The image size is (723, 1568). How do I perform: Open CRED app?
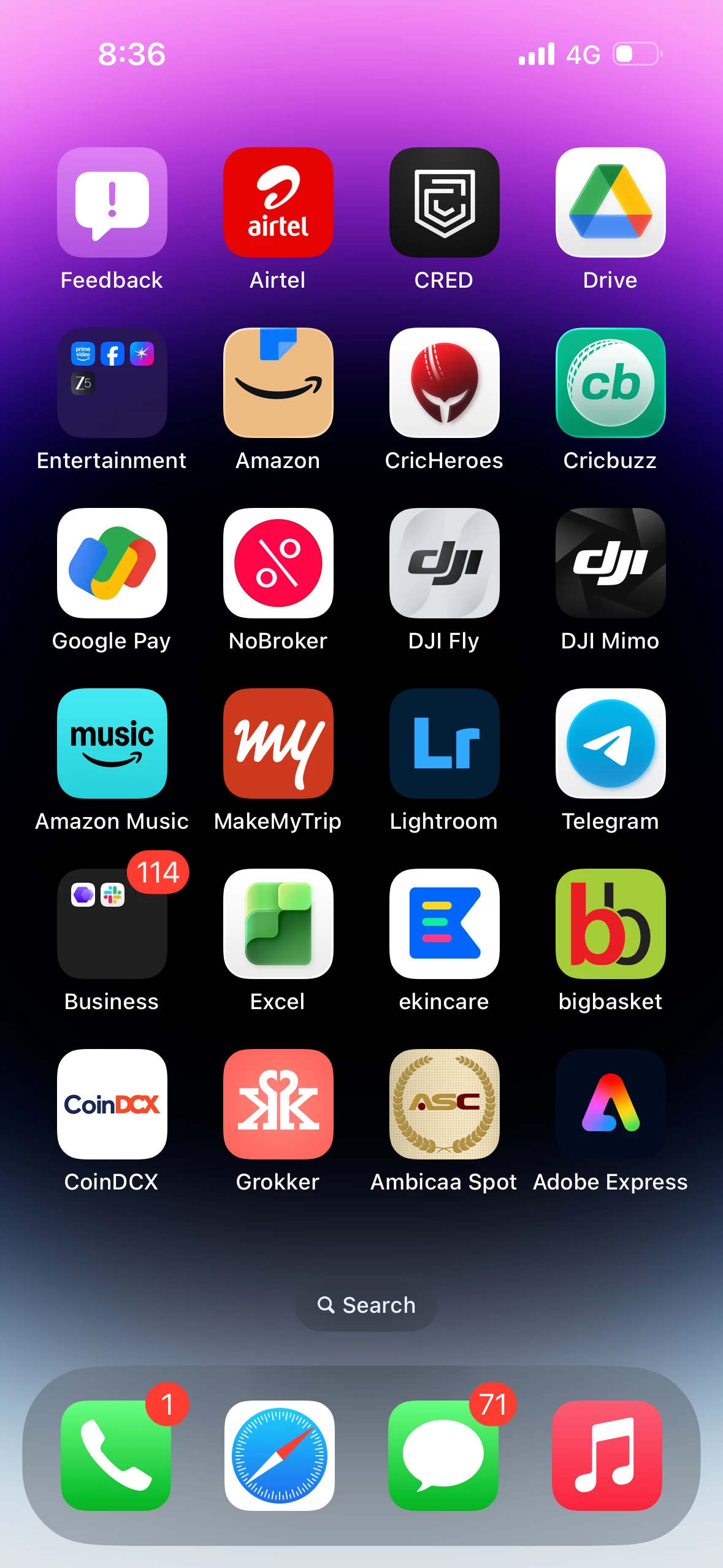pyautogui.click(x=445, y=202)
